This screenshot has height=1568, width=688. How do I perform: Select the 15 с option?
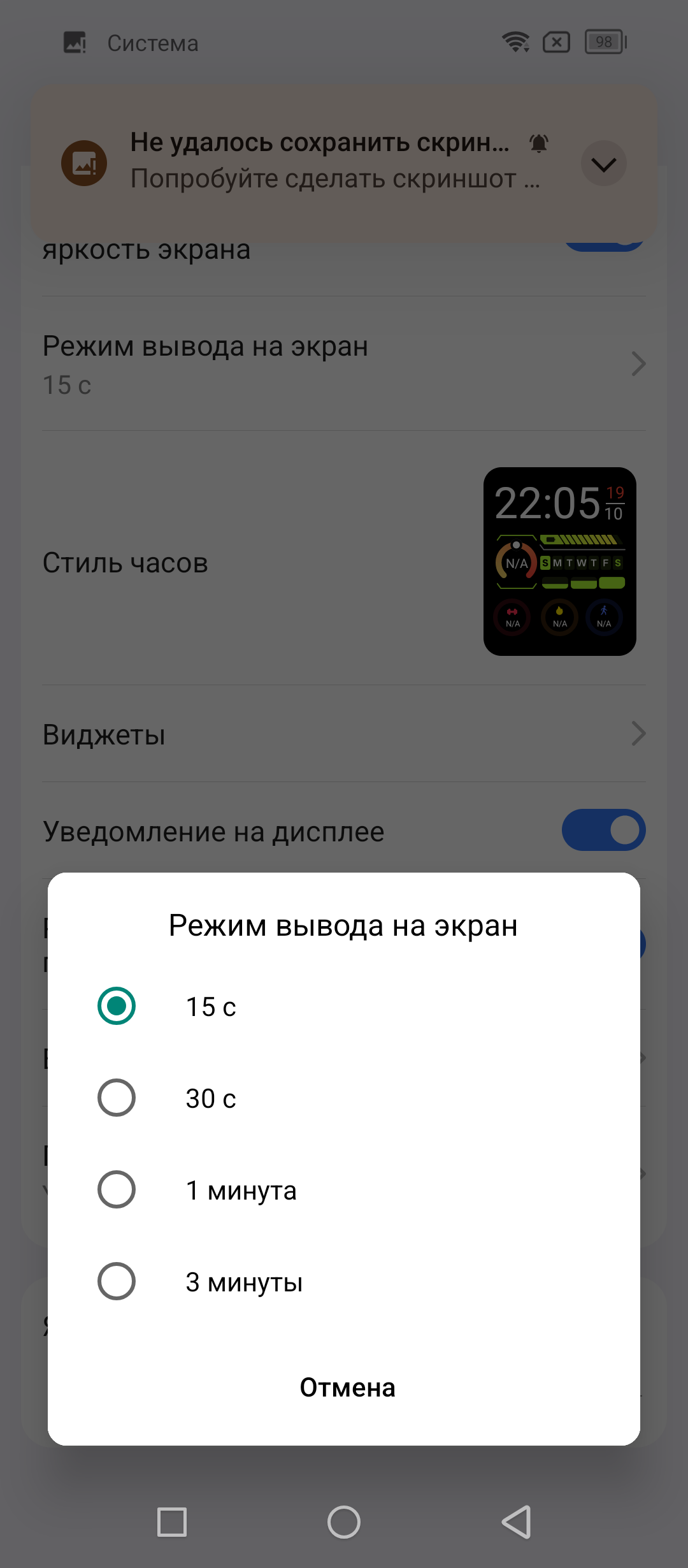[117, 1006]
